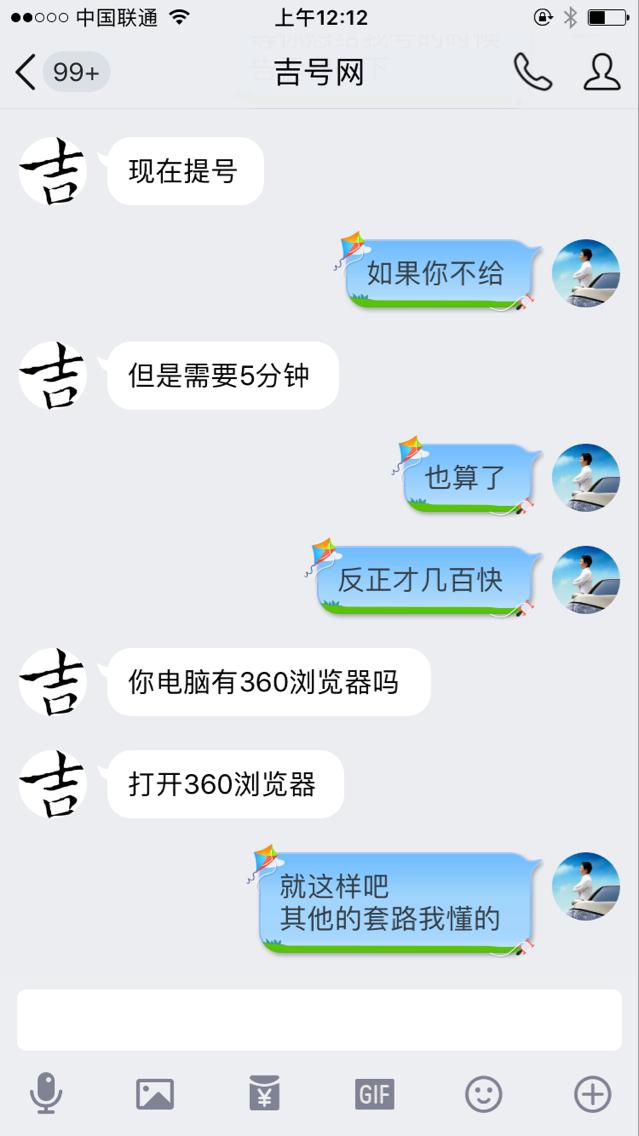The height and width of the screenshot is (1136, 639).
Task: Send a red packet
Action: (x=264, y=1094)
